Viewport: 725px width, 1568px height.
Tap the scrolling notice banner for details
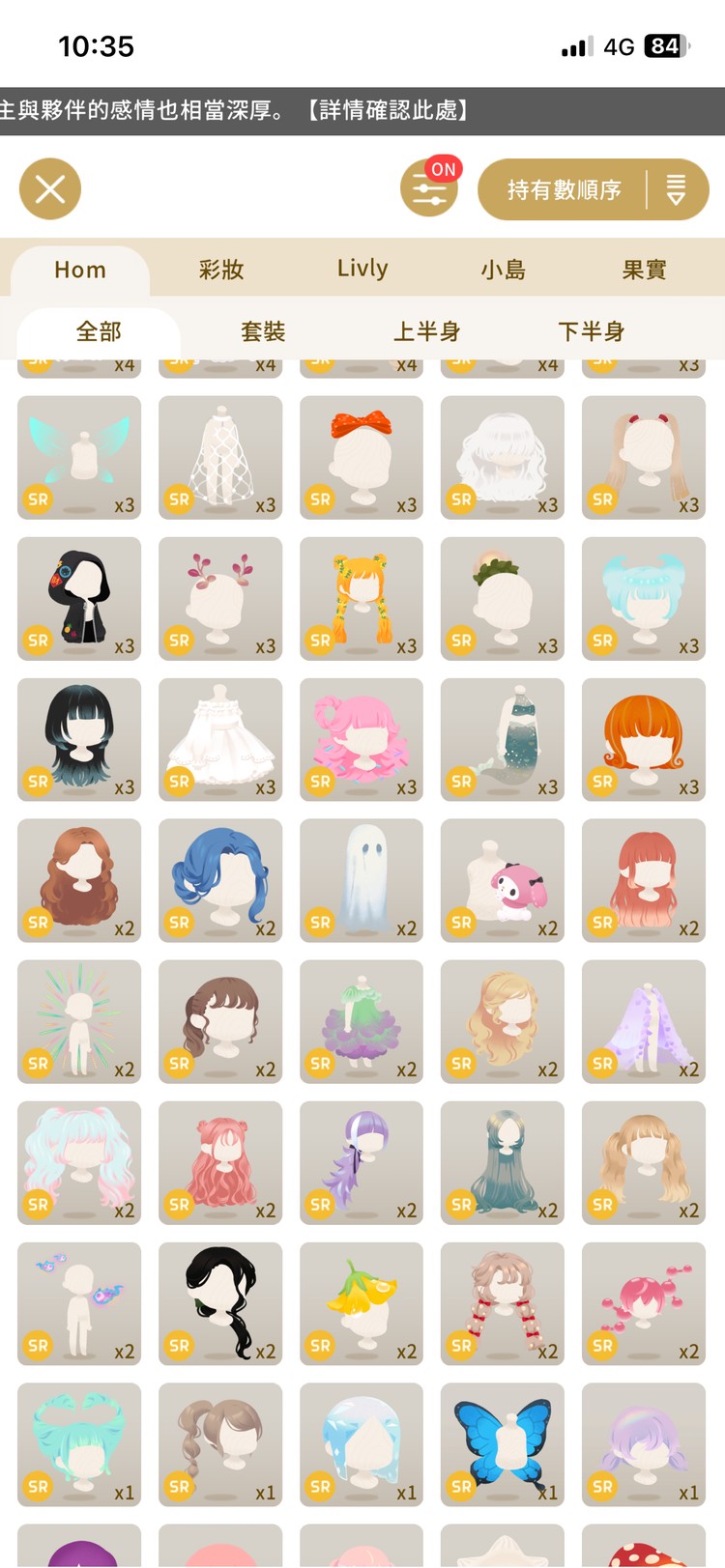(x=362, y=110)
